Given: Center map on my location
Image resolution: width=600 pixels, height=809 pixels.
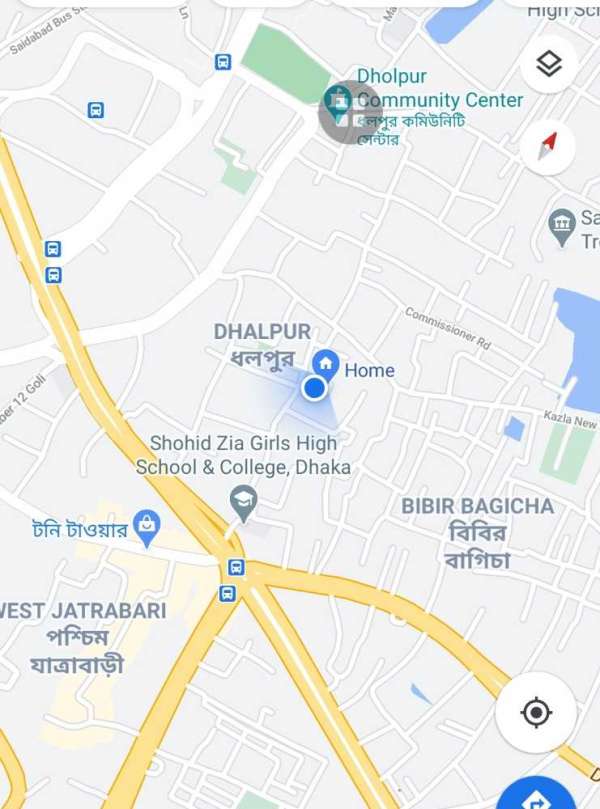Looking at the screenshot, I should (536, 712).
